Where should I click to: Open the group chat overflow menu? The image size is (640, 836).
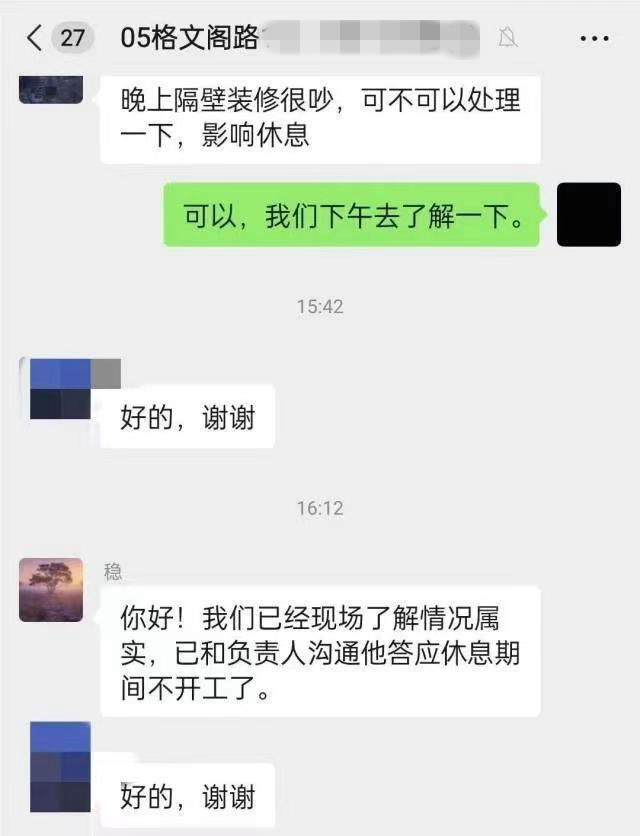point(594,39)
